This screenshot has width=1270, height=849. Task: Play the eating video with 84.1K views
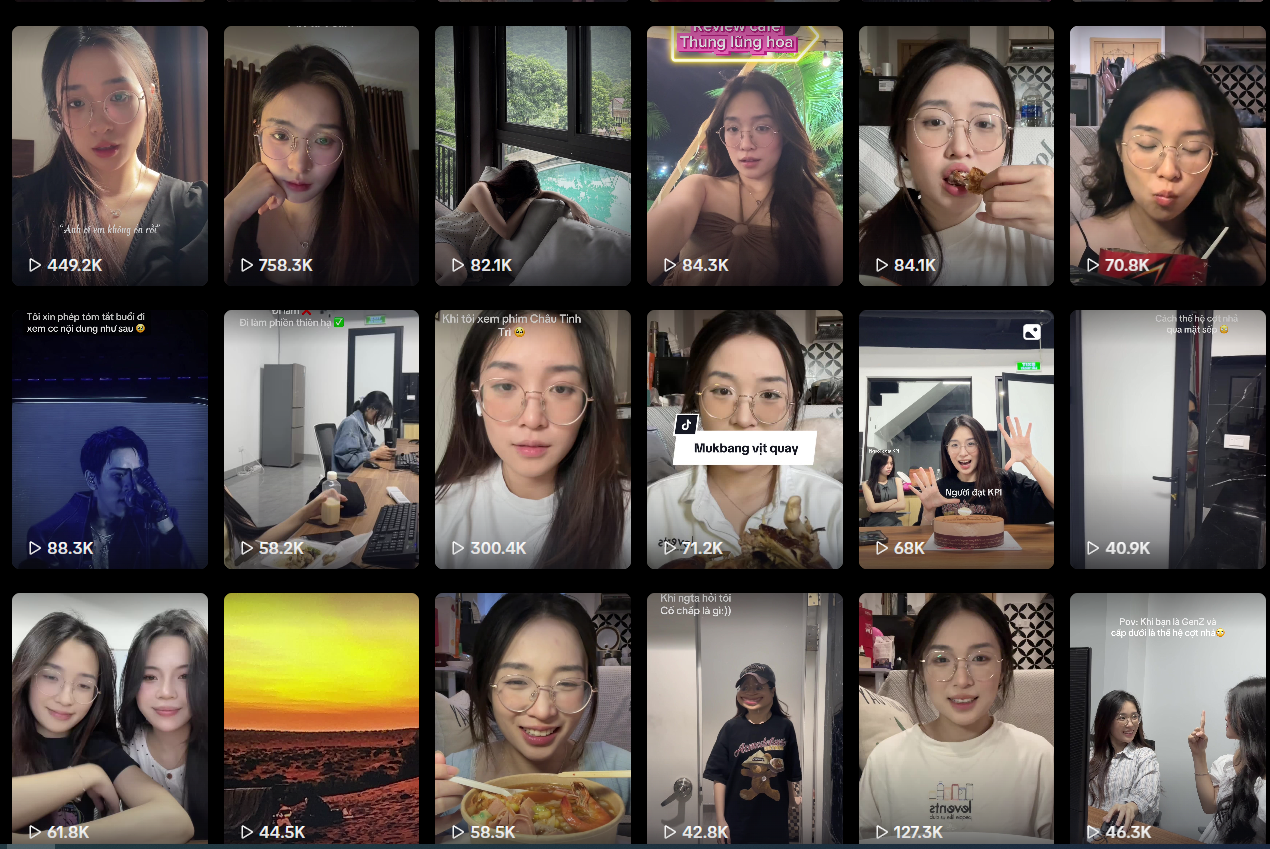(956, 155)
